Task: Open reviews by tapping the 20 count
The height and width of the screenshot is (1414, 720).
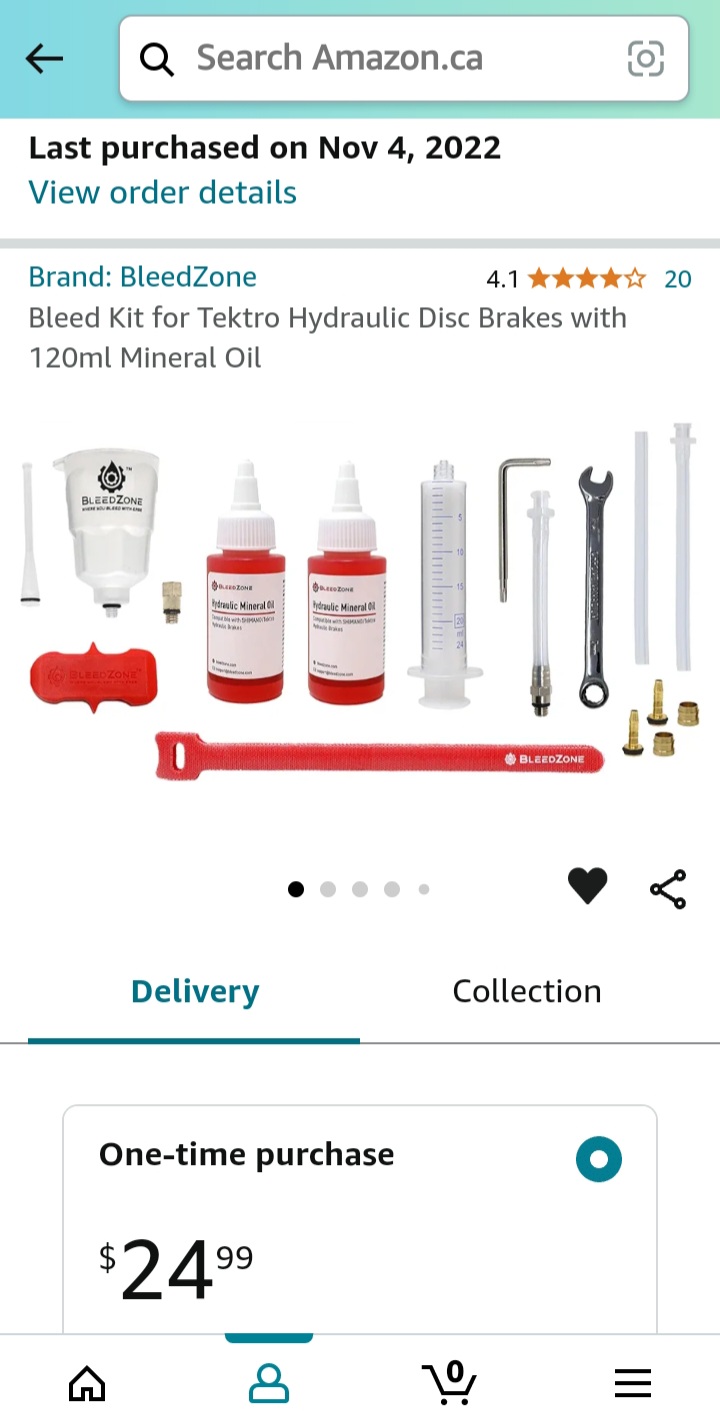Action: [678, 279]
